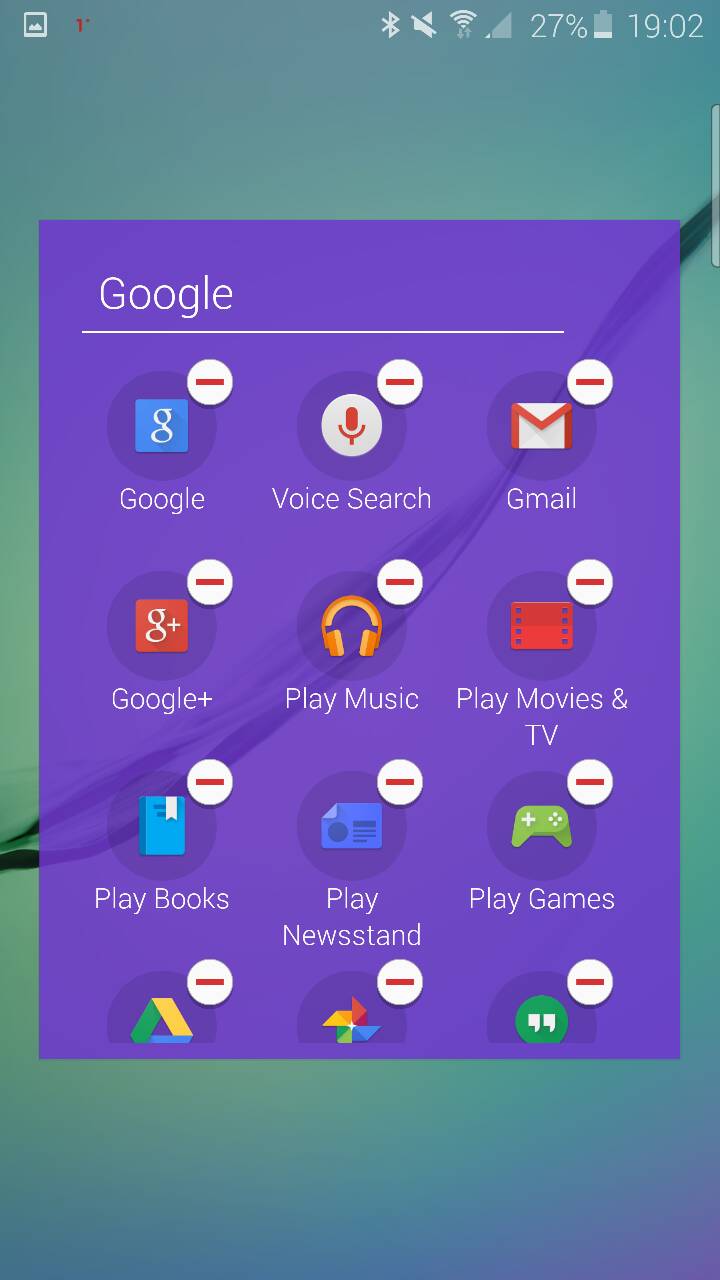Edit the Google folder name field

[322, 294]
